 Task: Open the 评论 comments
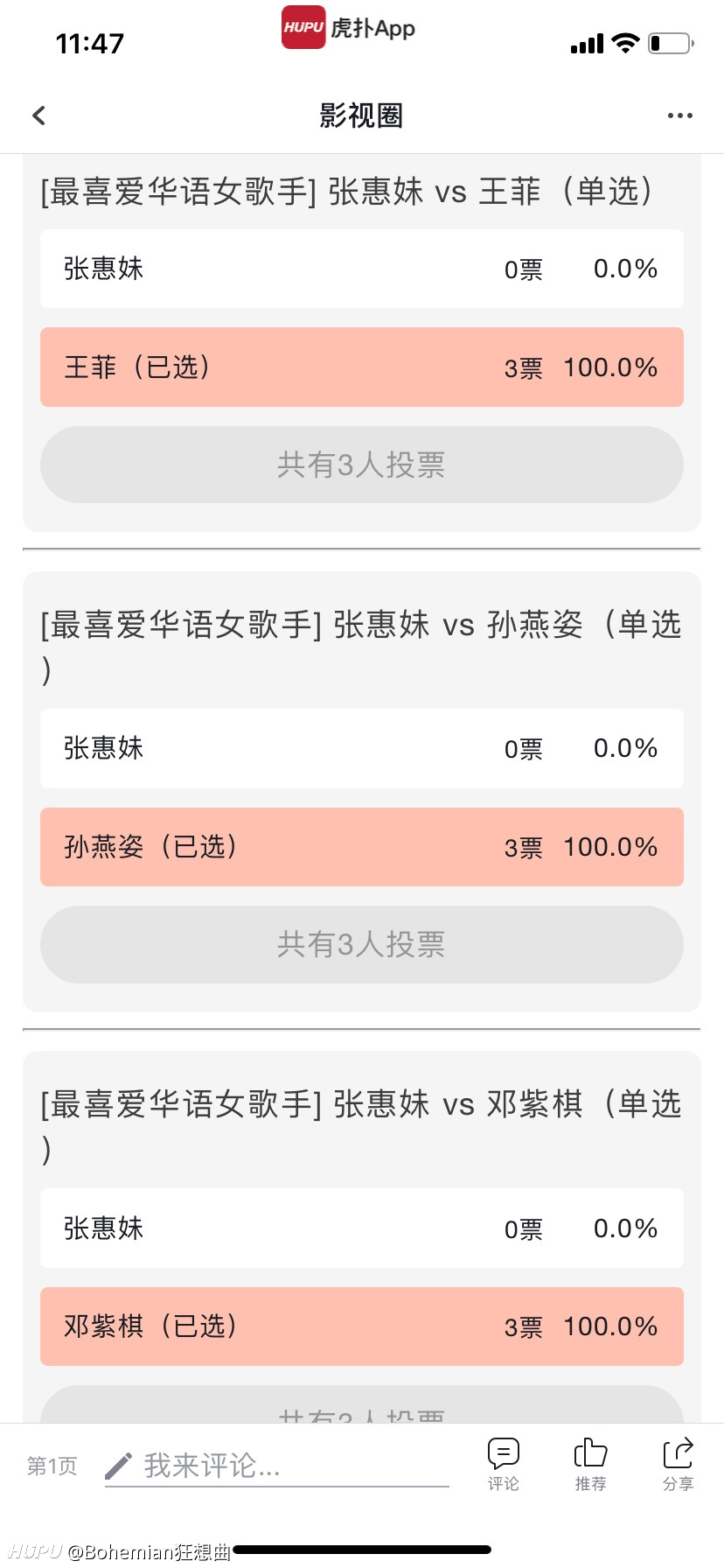pyautogui.click(x=504, y=1464)
